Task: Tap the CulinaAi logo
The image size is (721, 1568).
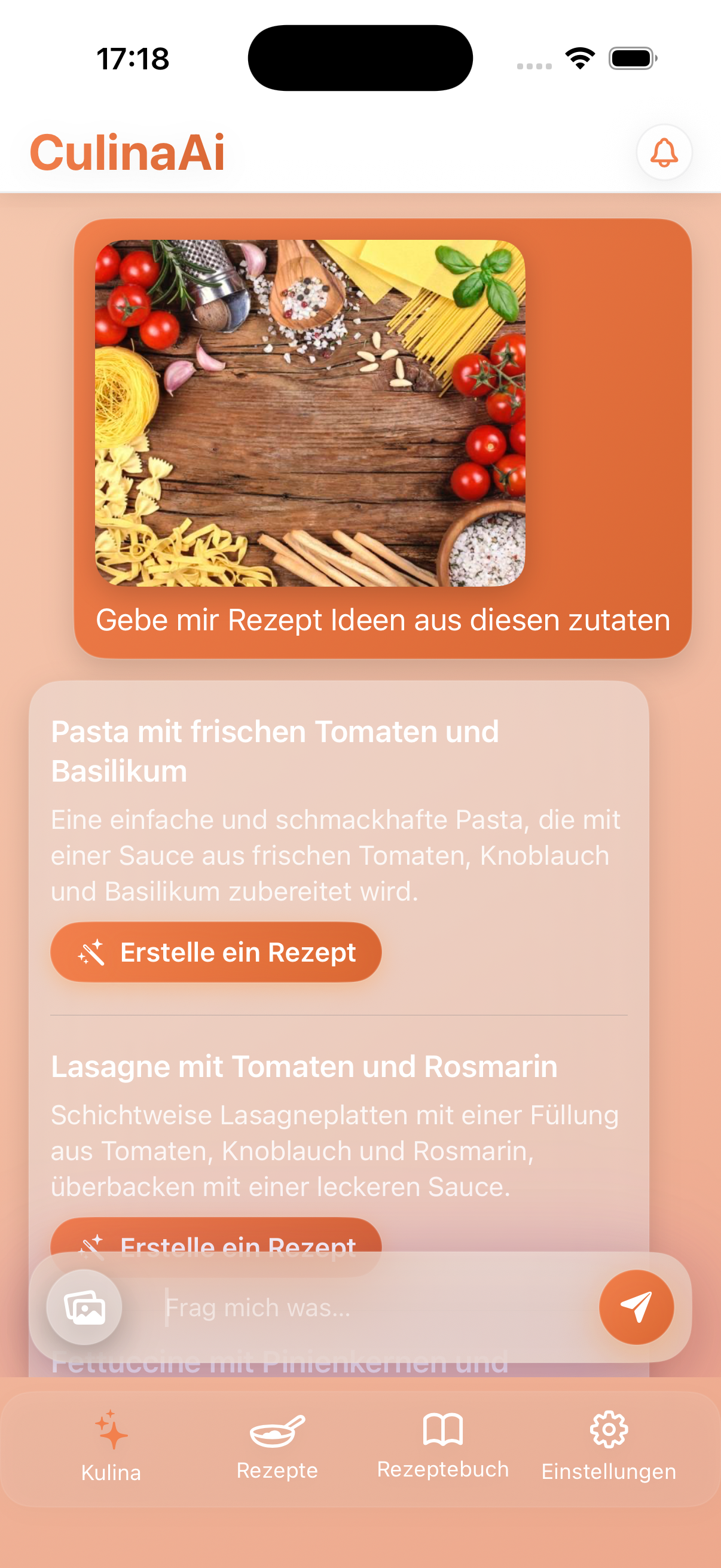Action: (x=127, y=152)
